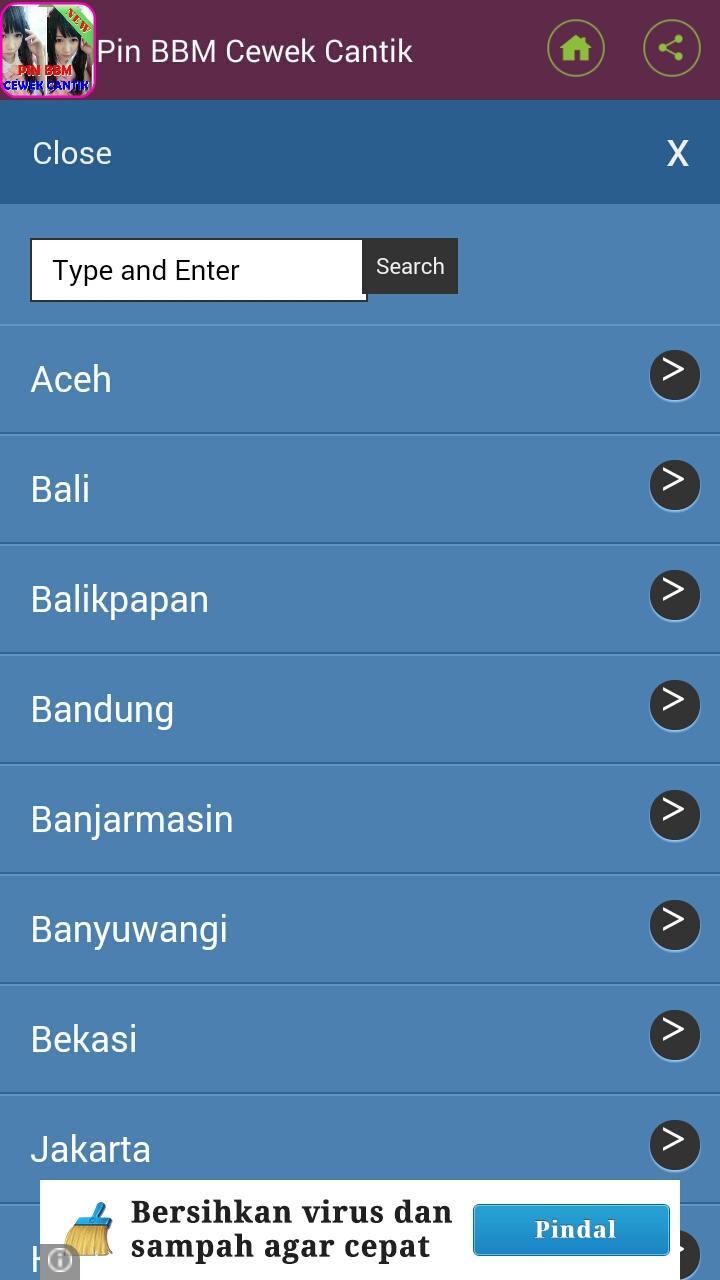Tap the Search button
Viewport: 720px width, 1280px height.
410,266
